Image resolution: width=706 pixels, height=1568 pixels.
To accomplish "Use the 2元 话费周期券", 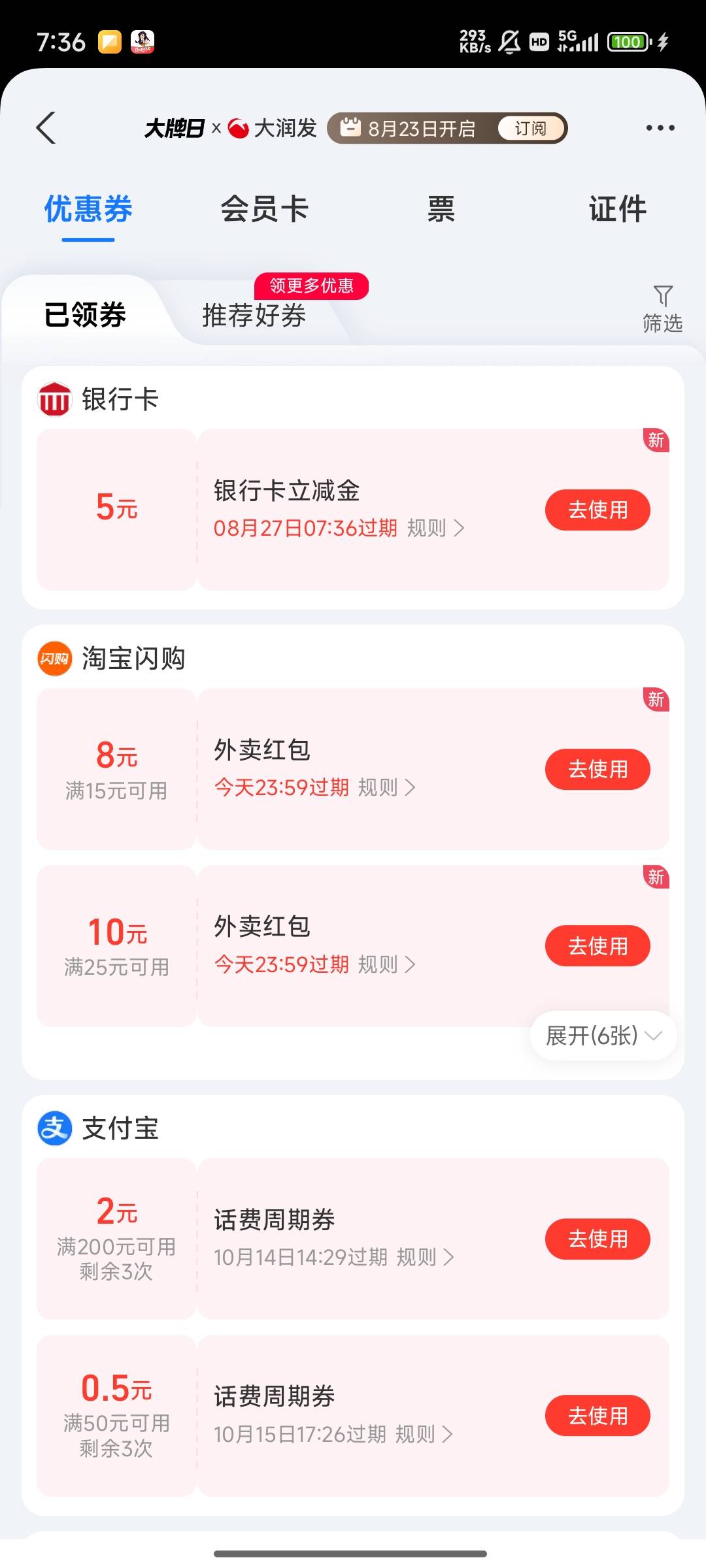I will [597, 1239].
